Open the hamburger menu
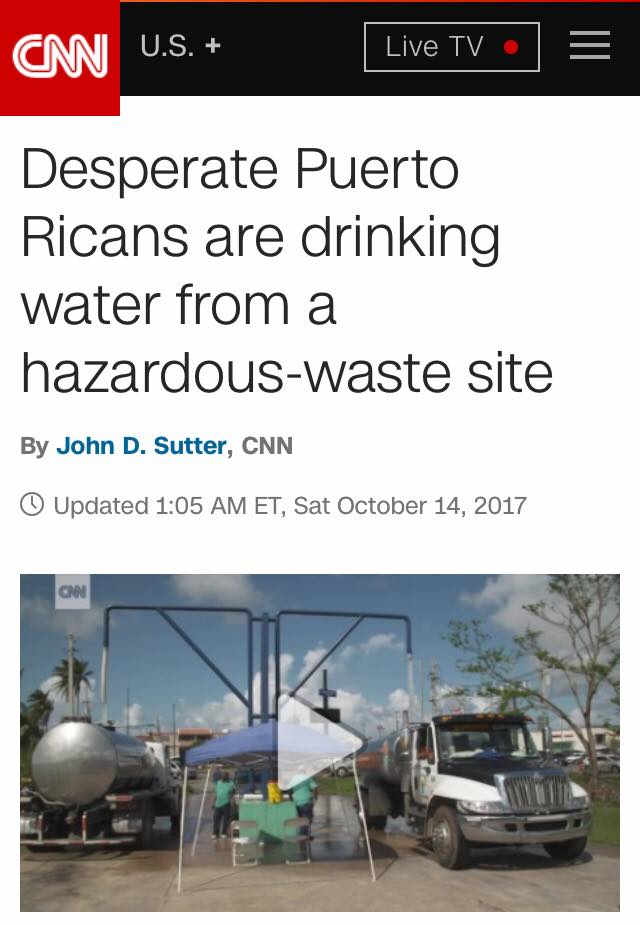The image size is (640, 925). pyautogui.click(x=589, y=46)
